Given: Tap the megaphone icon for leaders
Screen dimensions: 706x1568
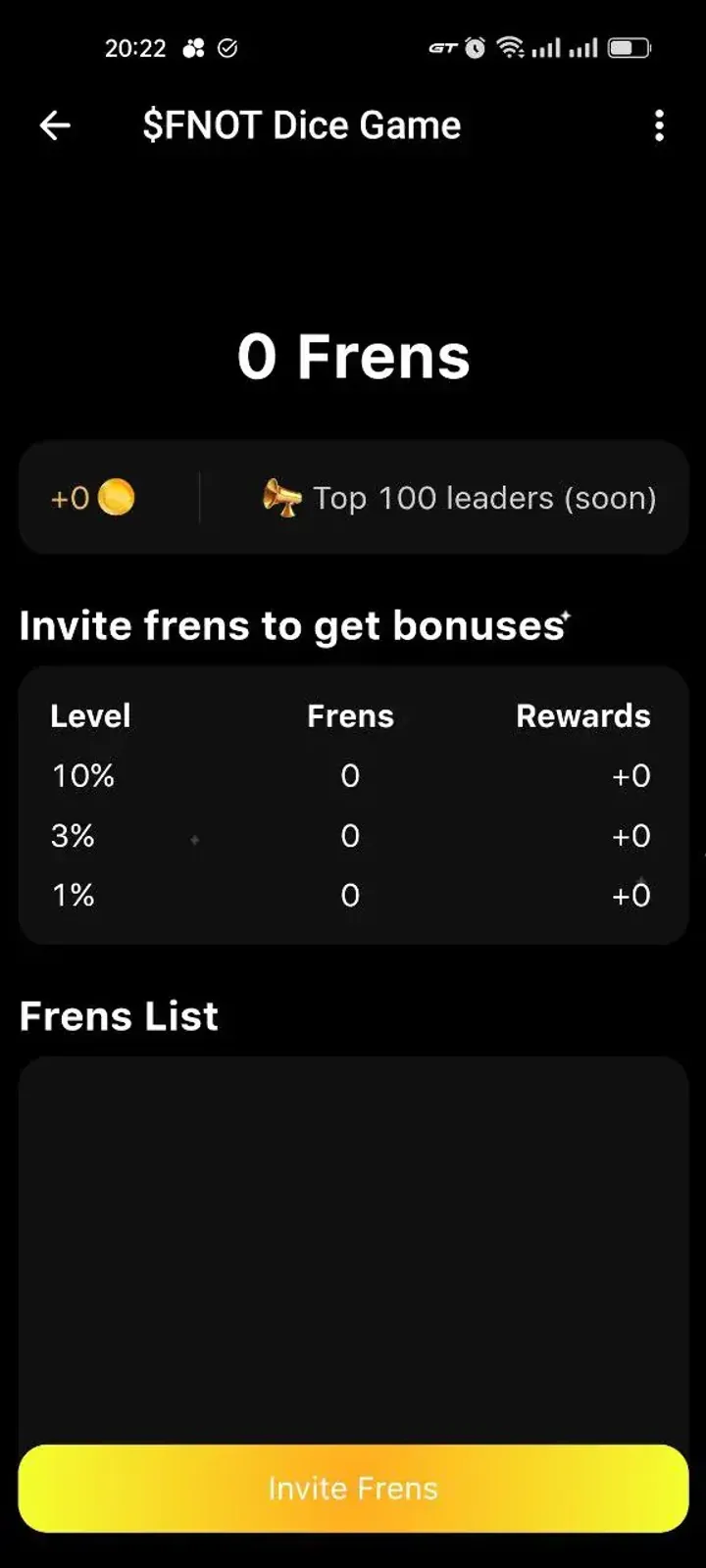Looking at the screenshot, I should (x=281, y=498).
